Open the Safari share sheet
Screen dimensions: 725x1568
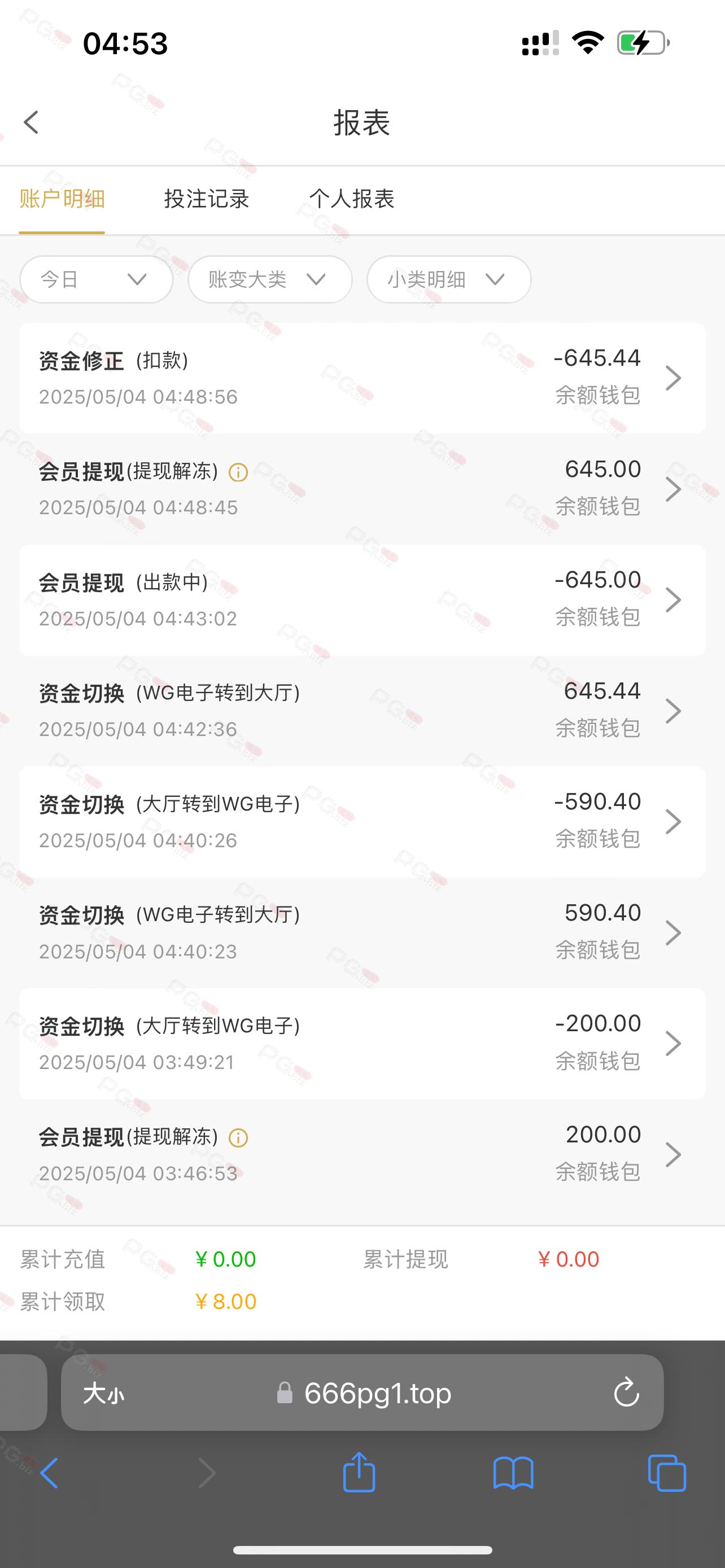coord(359,1473)
